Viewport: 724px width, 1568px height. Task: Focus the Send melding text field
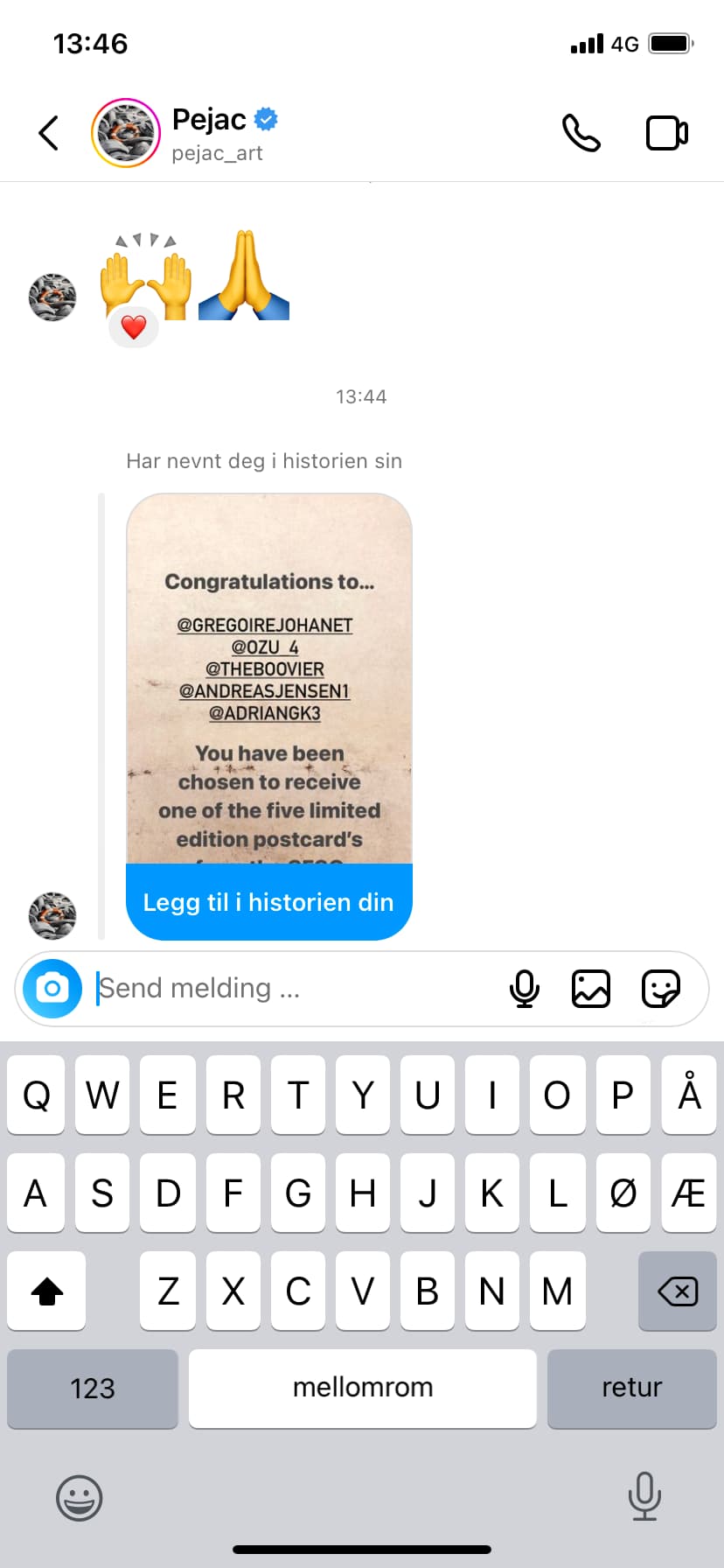pyautogui.click(x=289, y=989)
